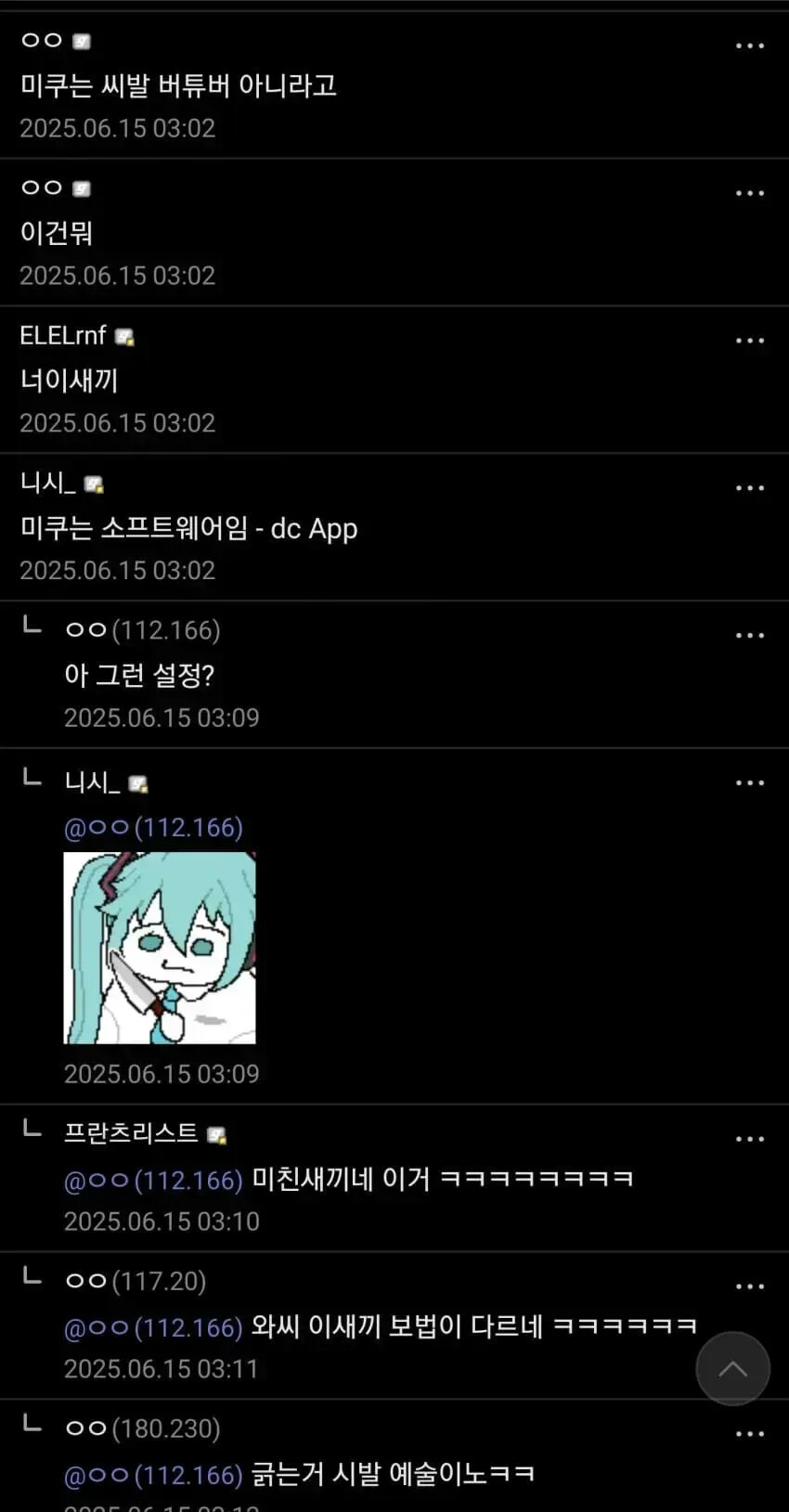The width and height of the screenshot is (789, 1512).
Task: Open the options menu on the '미쿠는 소프트웨어임' comment
Action: click(x=749, y=488)
